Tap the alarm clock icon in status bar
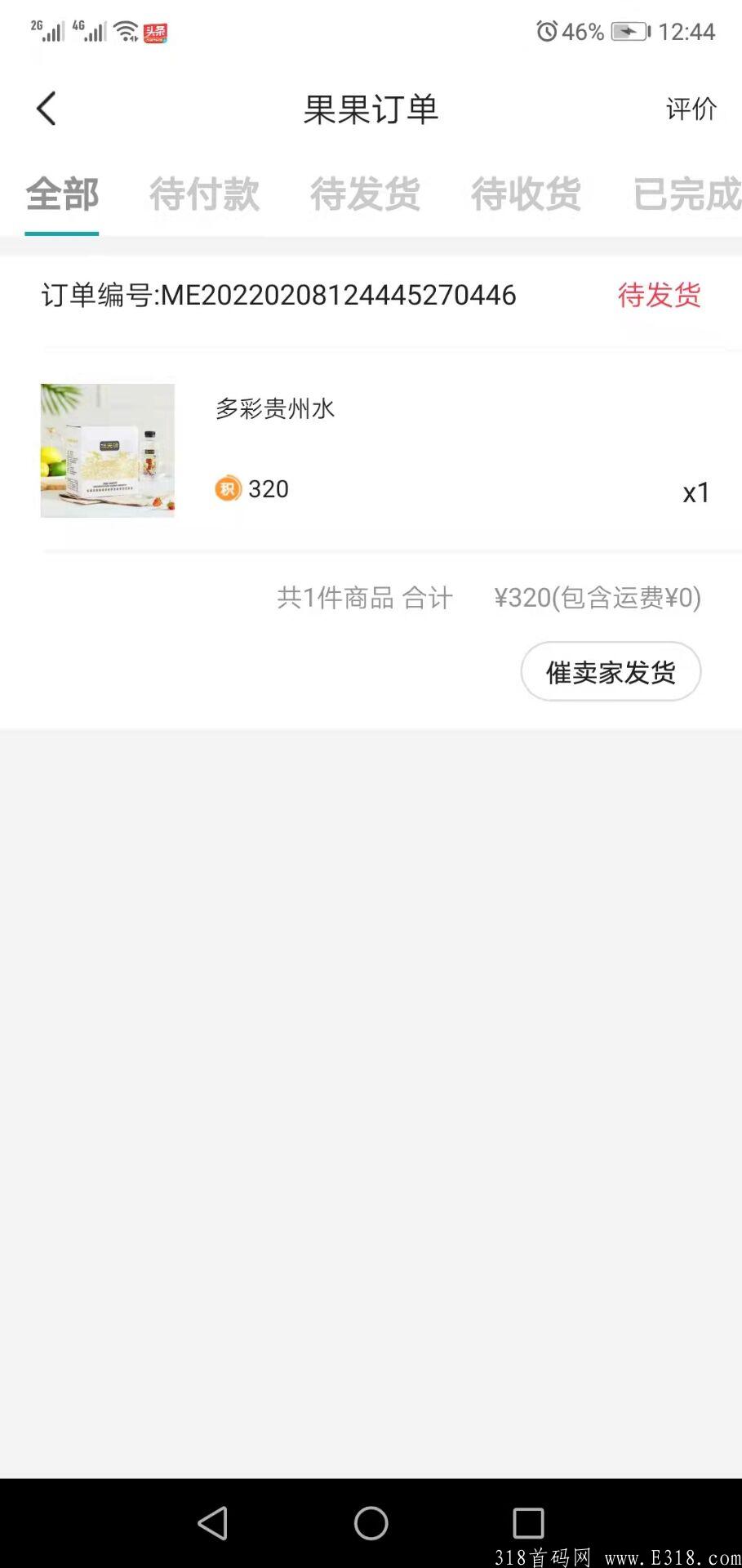The image size is (742, 1568). pos(549,32)
